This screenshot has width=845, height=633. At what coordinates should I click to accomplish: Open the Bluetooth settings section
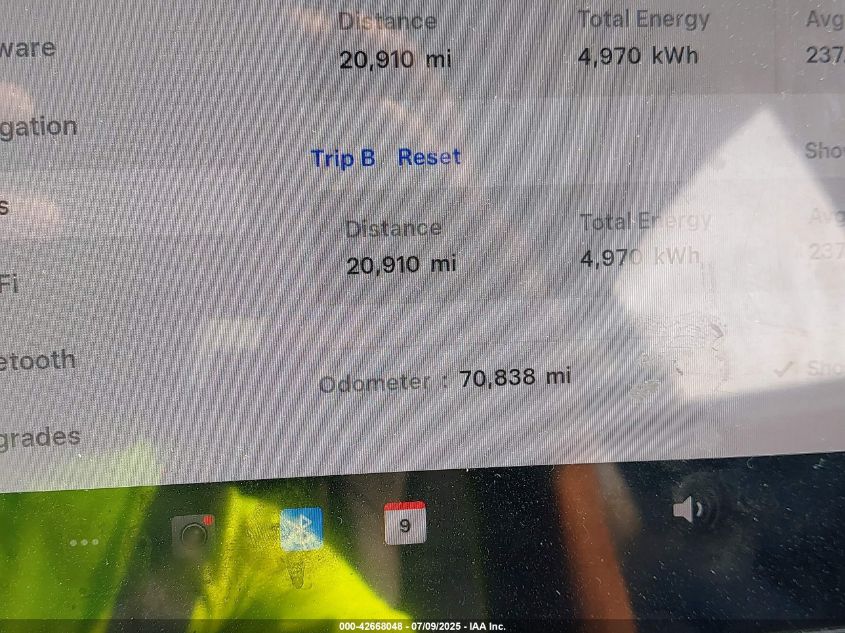pyautogui.click(x=38, y=360)
